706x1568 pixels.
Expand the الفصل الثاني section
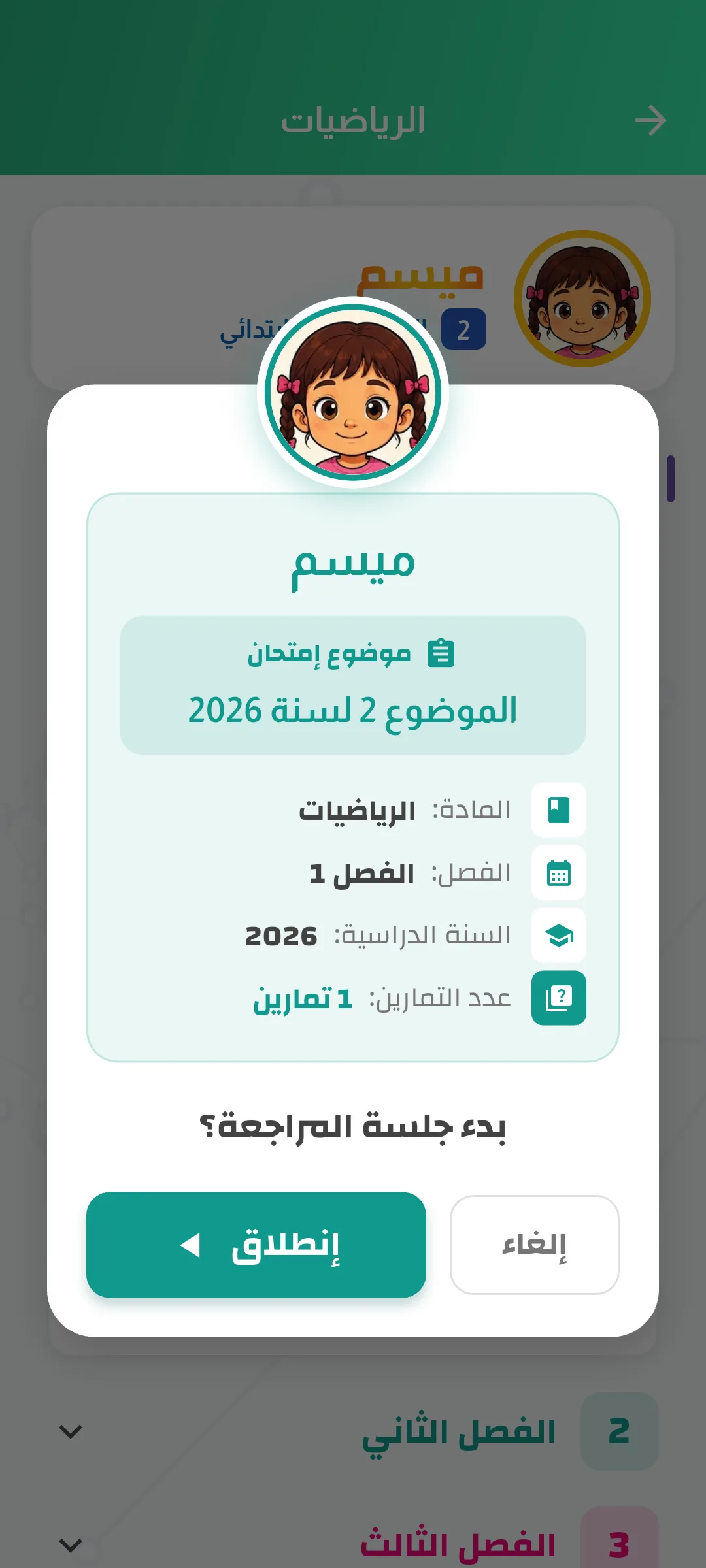point(353,1431)
